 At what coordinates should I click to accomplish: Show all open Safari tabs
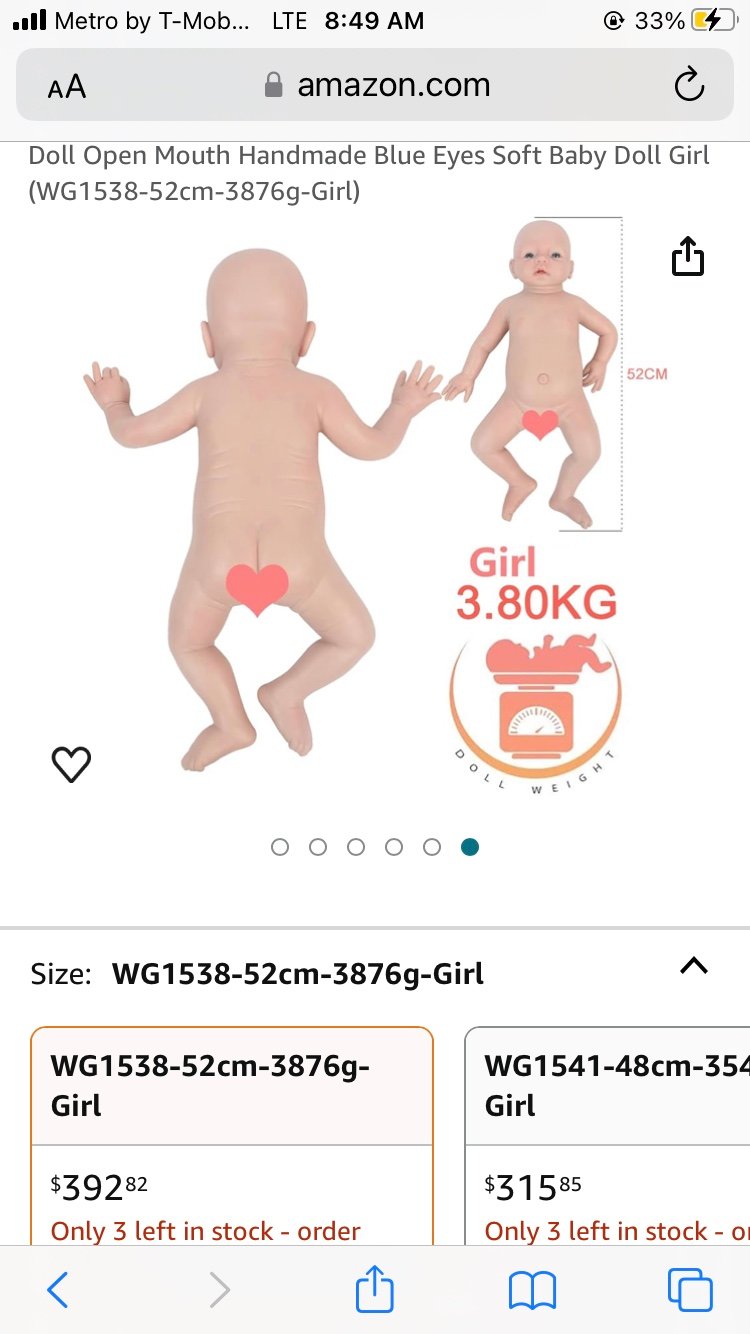(690, 1290)
